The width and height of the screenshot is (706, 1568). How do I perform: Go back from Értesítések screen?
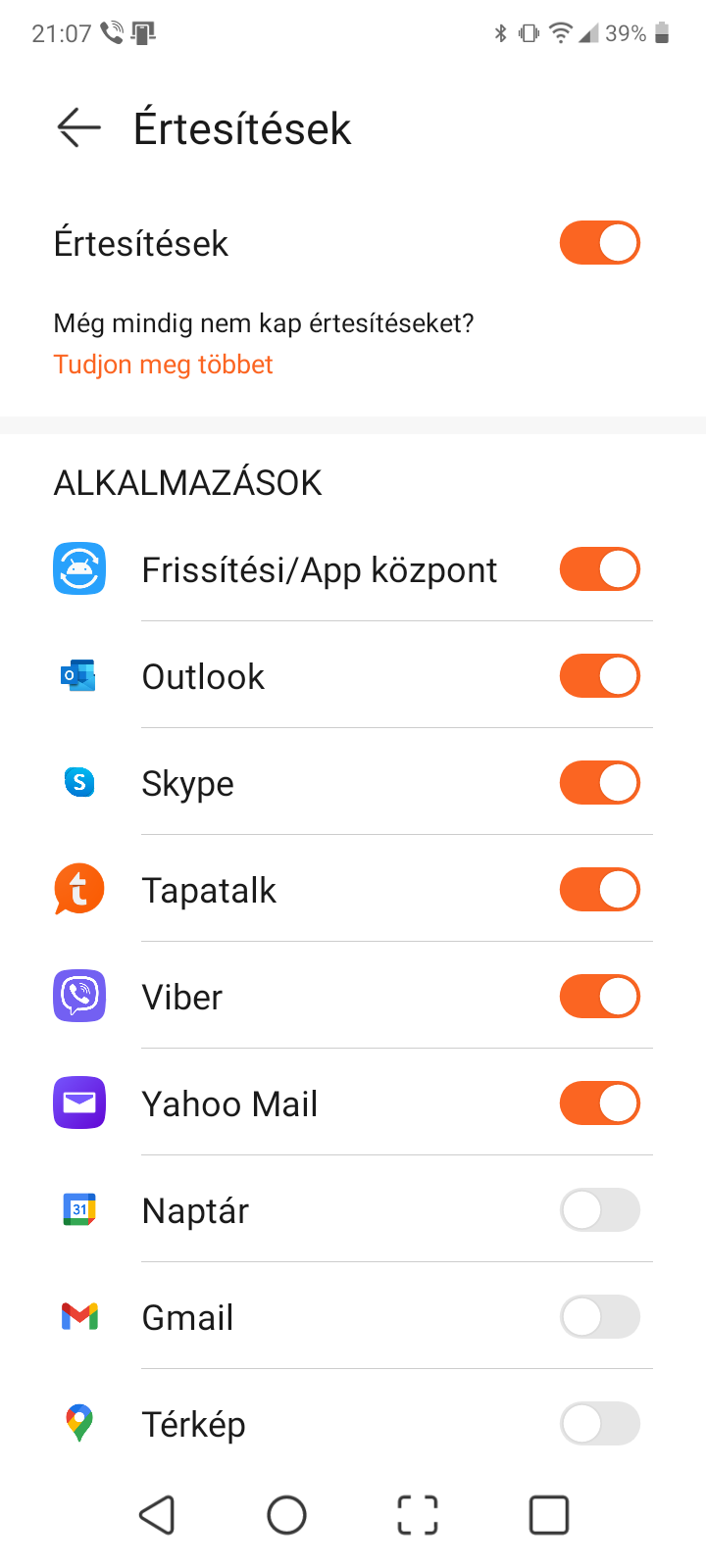(78, 128)
